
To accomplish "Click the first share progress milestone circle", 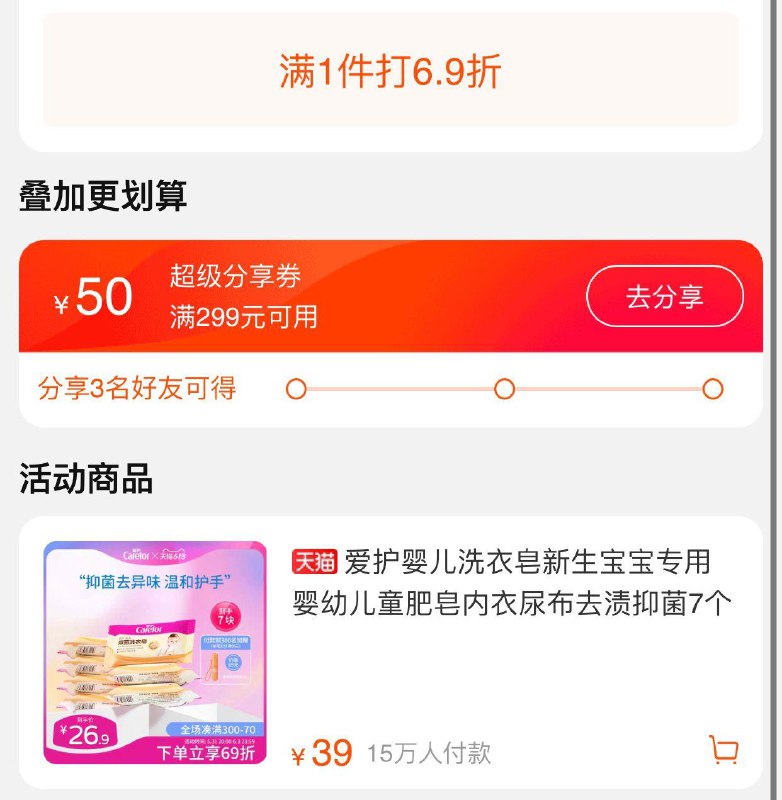I will pyautogui.click(x=295, y=388).
